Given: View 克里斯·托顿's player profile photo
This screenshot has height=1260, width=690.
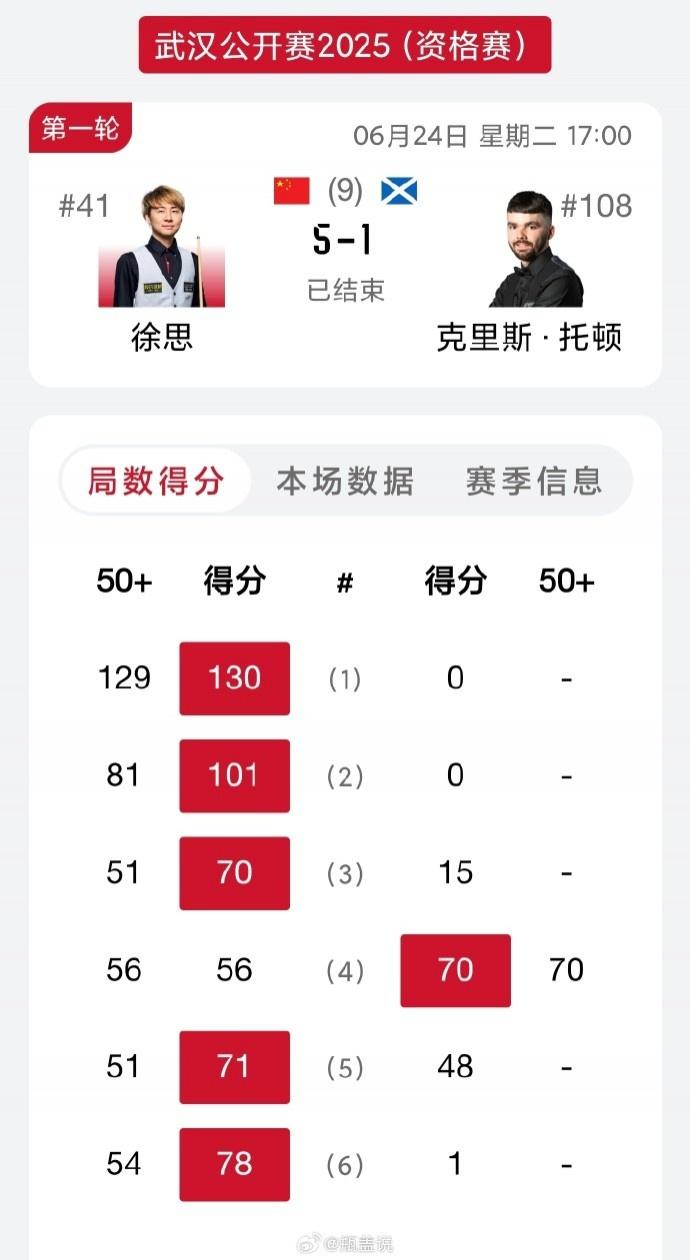Looking at the screenshot, I should (x=536, y=249).
